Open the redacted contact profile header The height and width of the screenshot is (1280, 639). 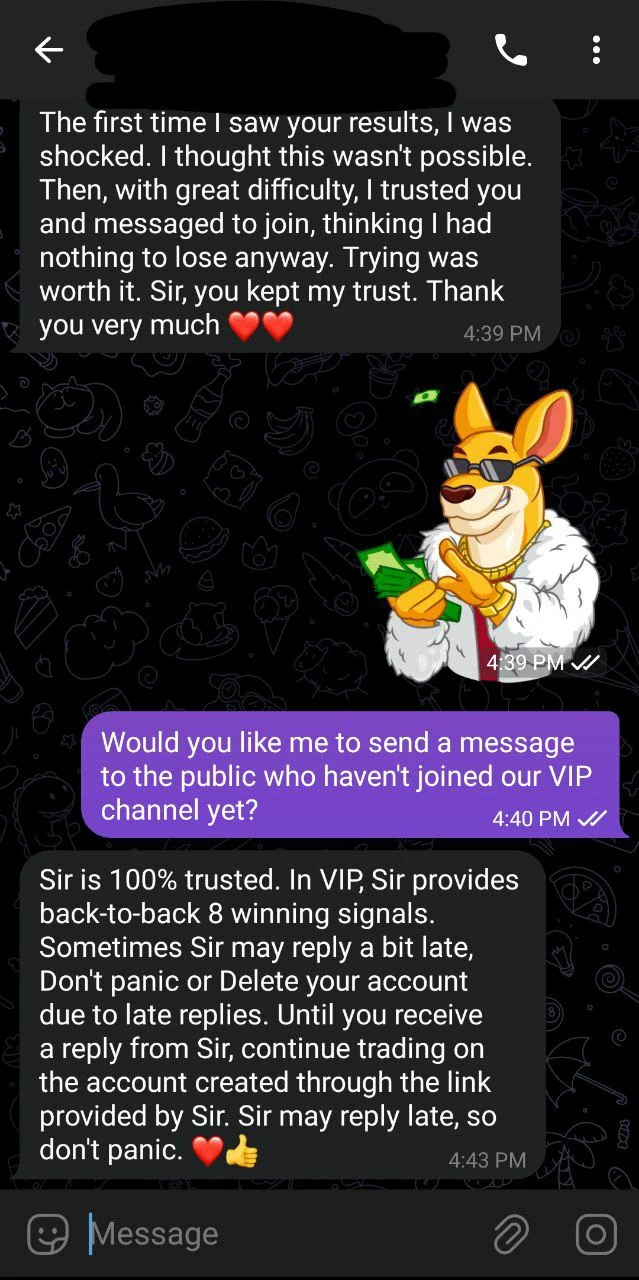point(270,49)
